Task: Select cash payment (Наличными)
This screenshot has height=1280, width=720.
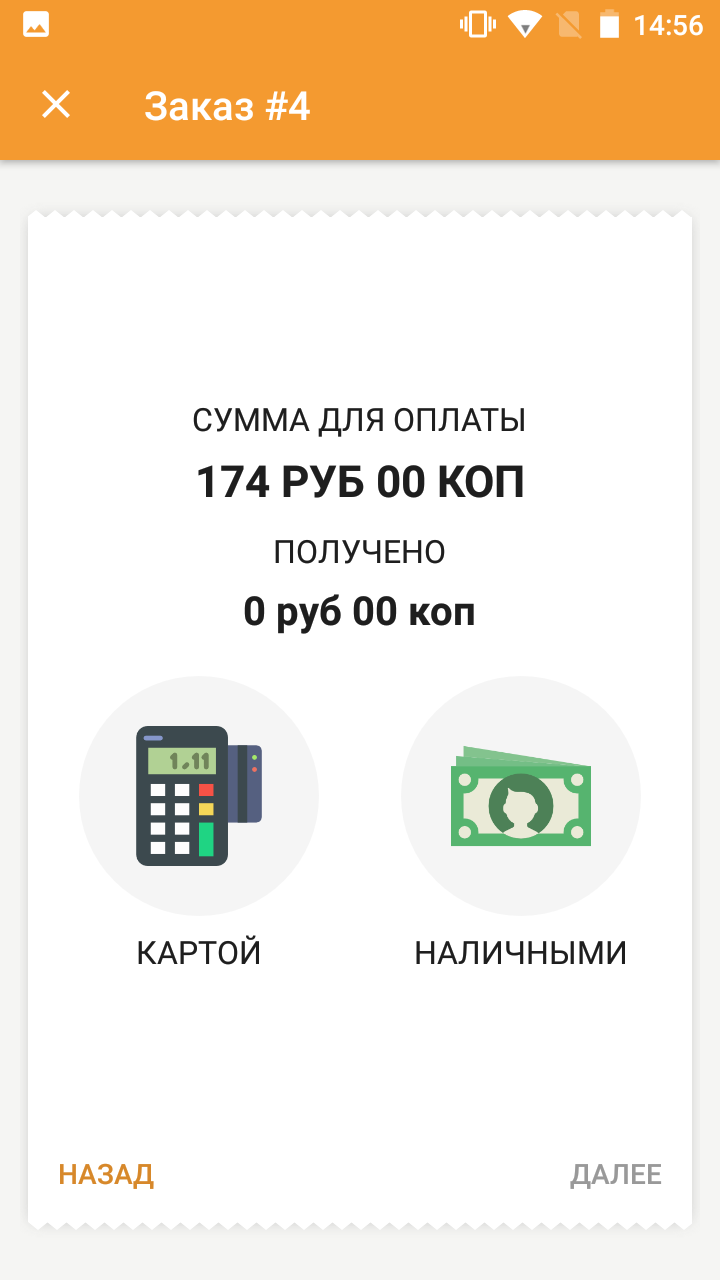Action: click(x=521, y=797)
